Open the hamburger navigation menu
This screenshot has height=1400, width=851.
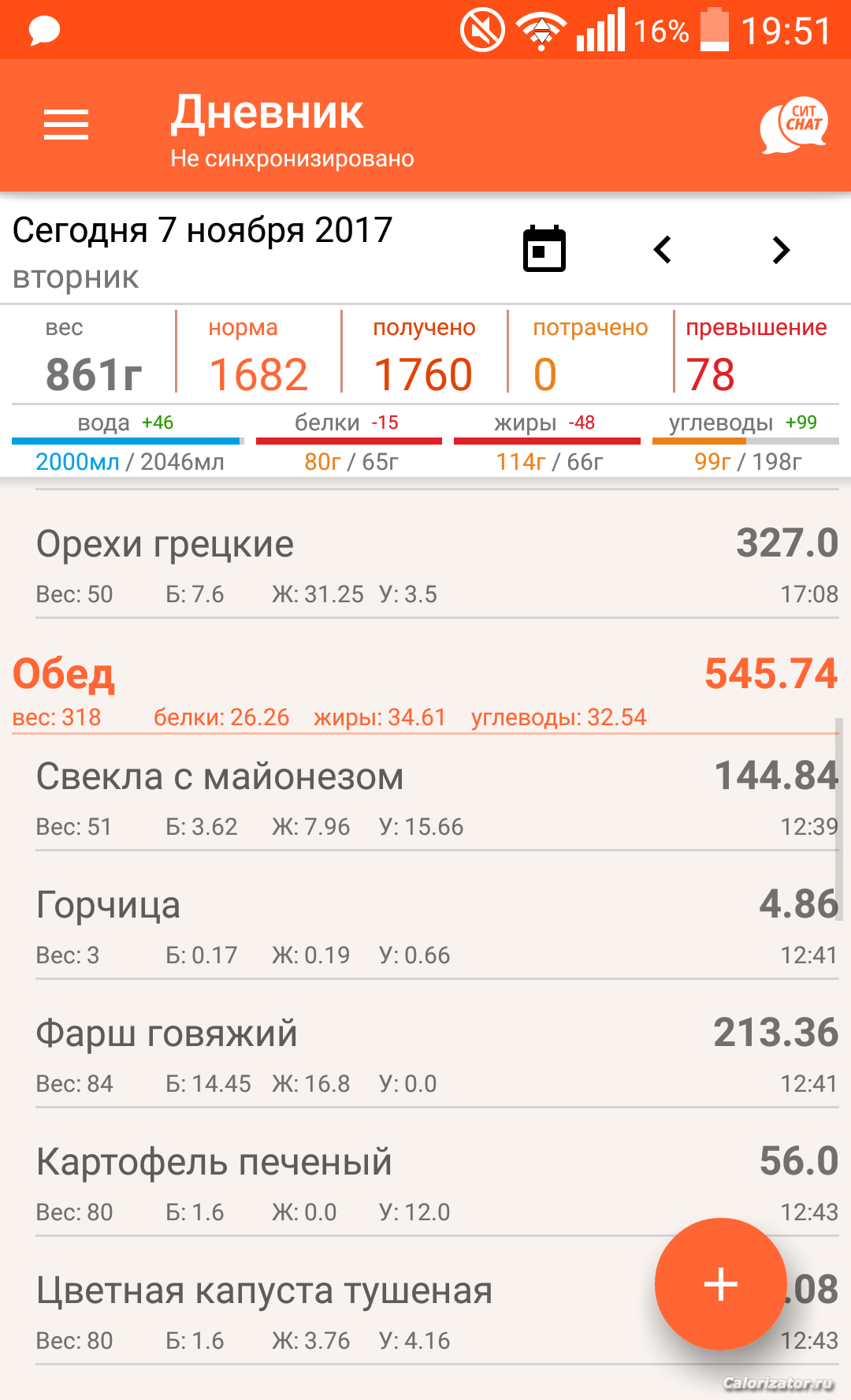pos(66,125)
